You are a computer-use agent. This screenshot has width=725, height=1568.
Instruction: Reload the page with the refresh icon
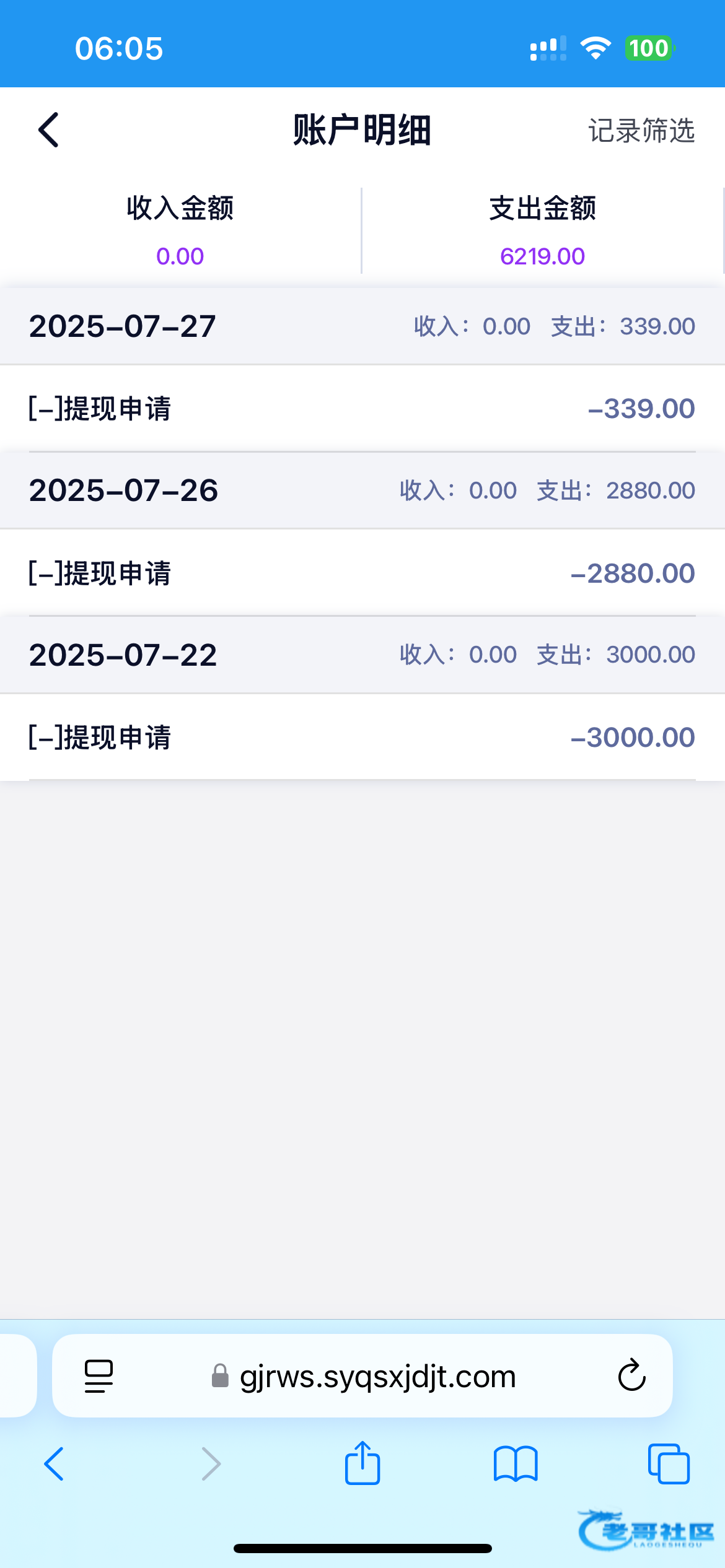pyautogui.click(x=631, y=1375)
